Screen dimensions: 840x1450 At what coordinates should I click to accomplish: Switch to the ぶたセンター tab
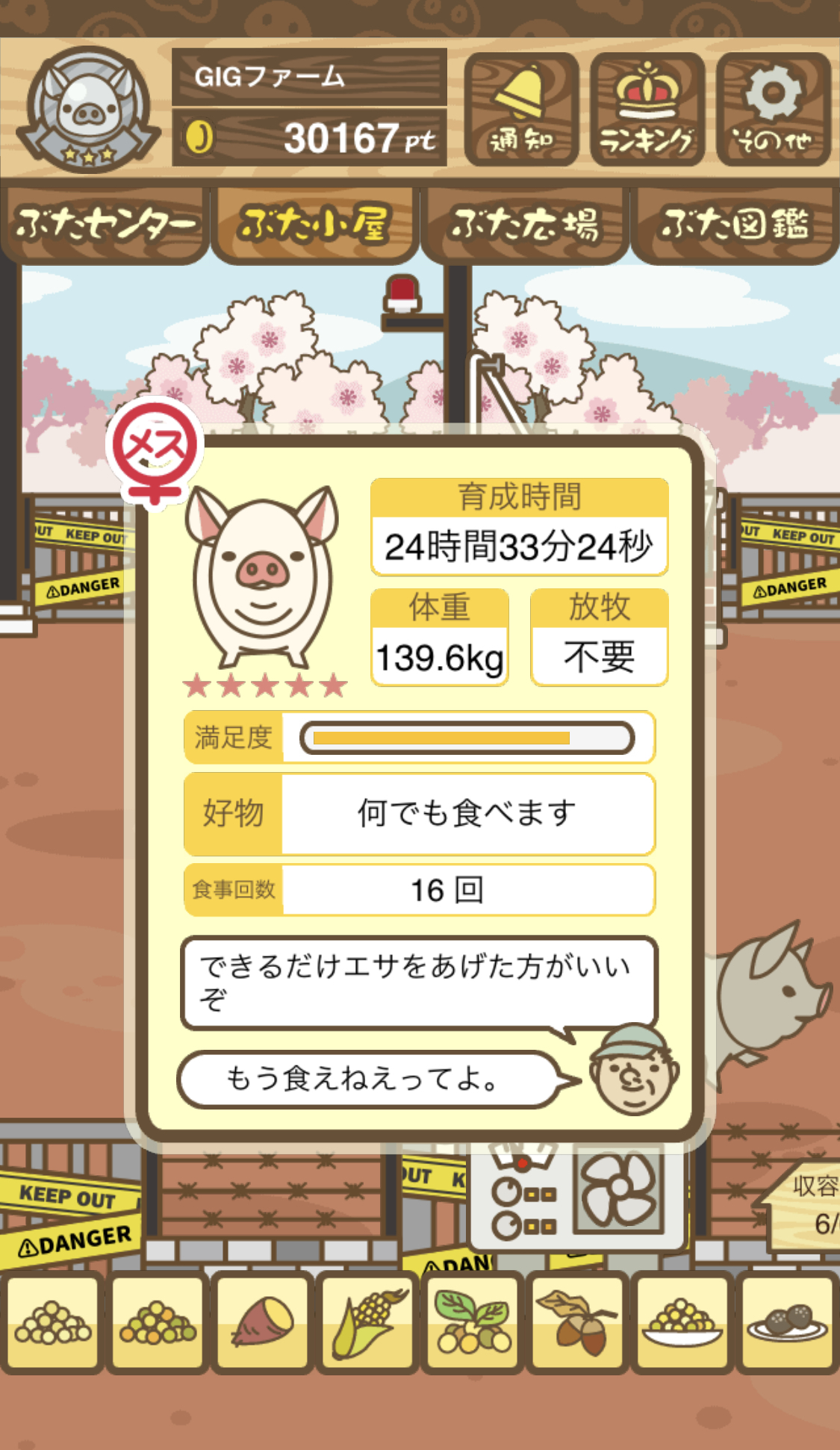[105, 225]
